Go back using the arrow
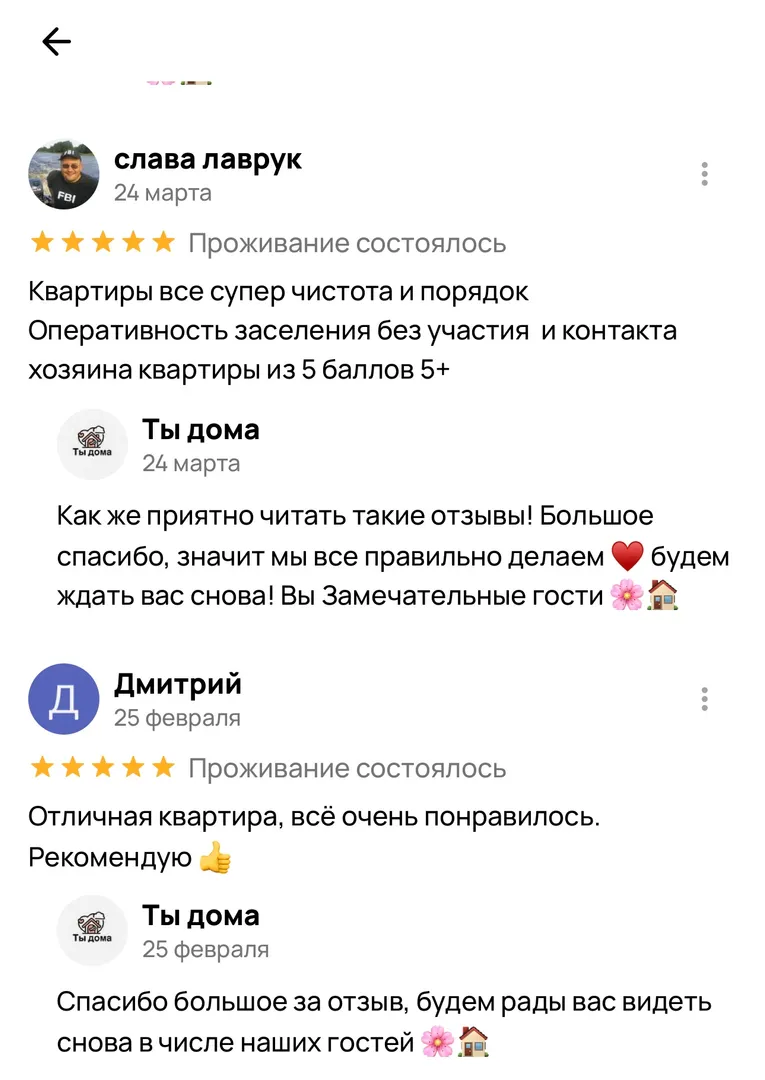Screen dimensions: 765x1080 56,41
